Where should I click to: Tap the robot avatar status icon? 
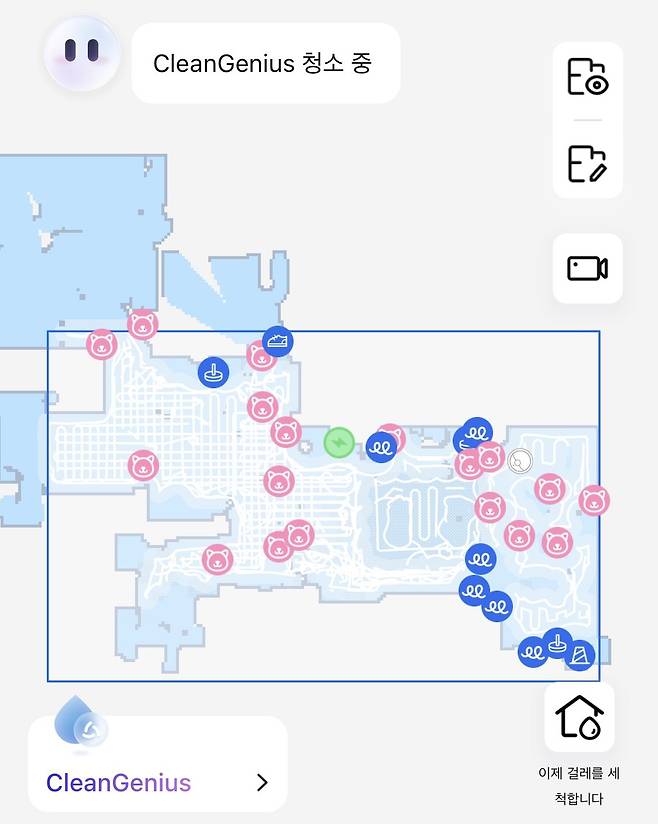80,52
